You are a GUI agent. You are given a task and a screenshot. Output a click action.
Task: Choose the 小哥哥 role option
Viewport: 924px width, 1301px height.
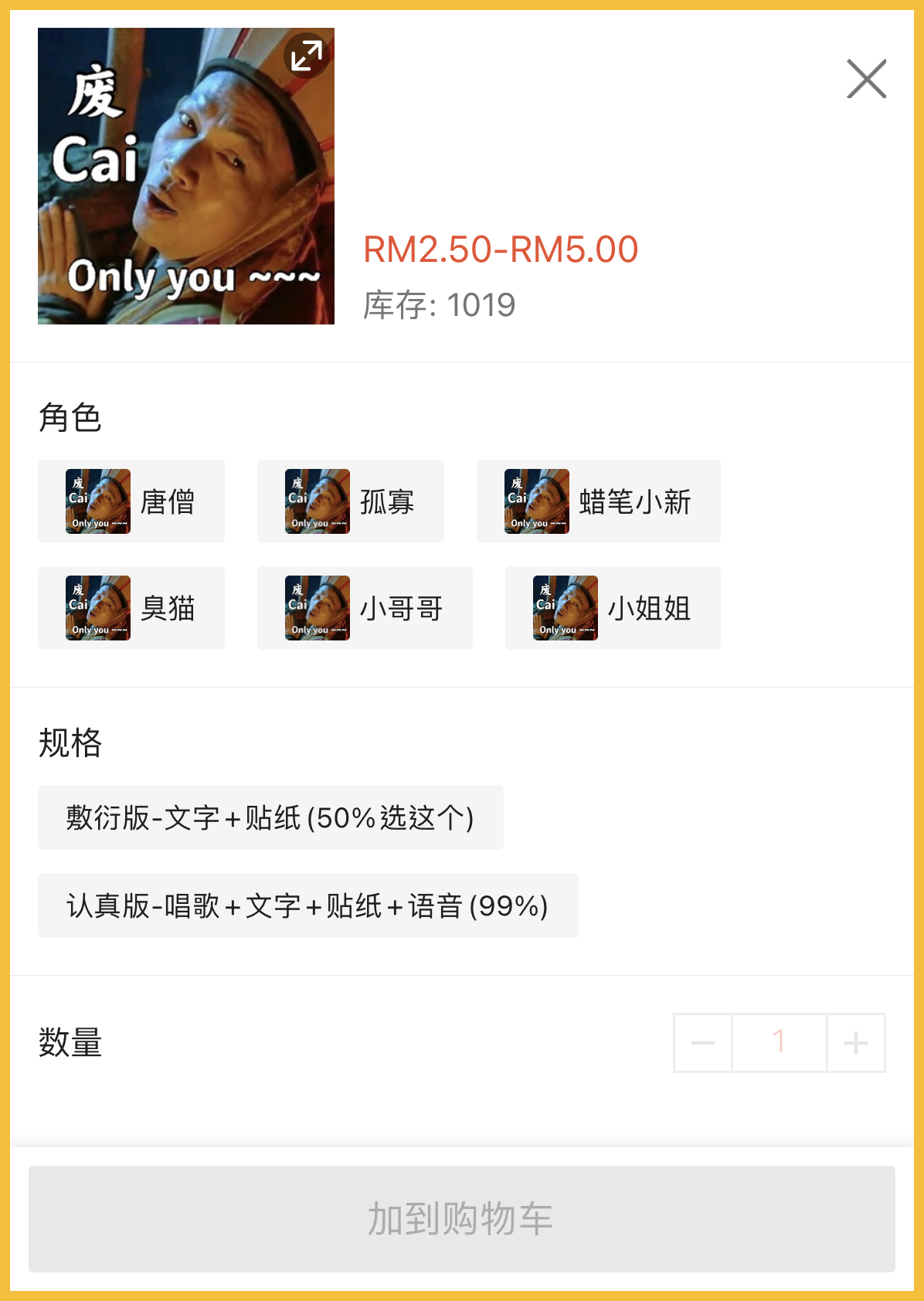(365, 608)
